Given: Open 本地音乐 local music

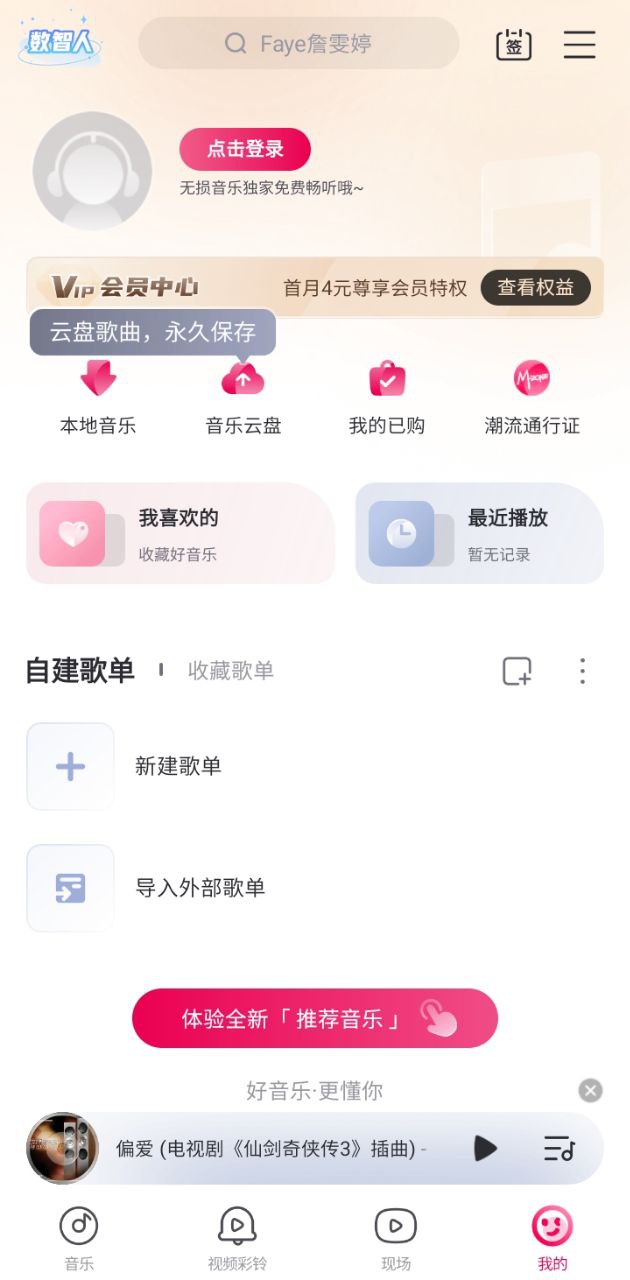Looking at the screenshot, I should [98, 397].
